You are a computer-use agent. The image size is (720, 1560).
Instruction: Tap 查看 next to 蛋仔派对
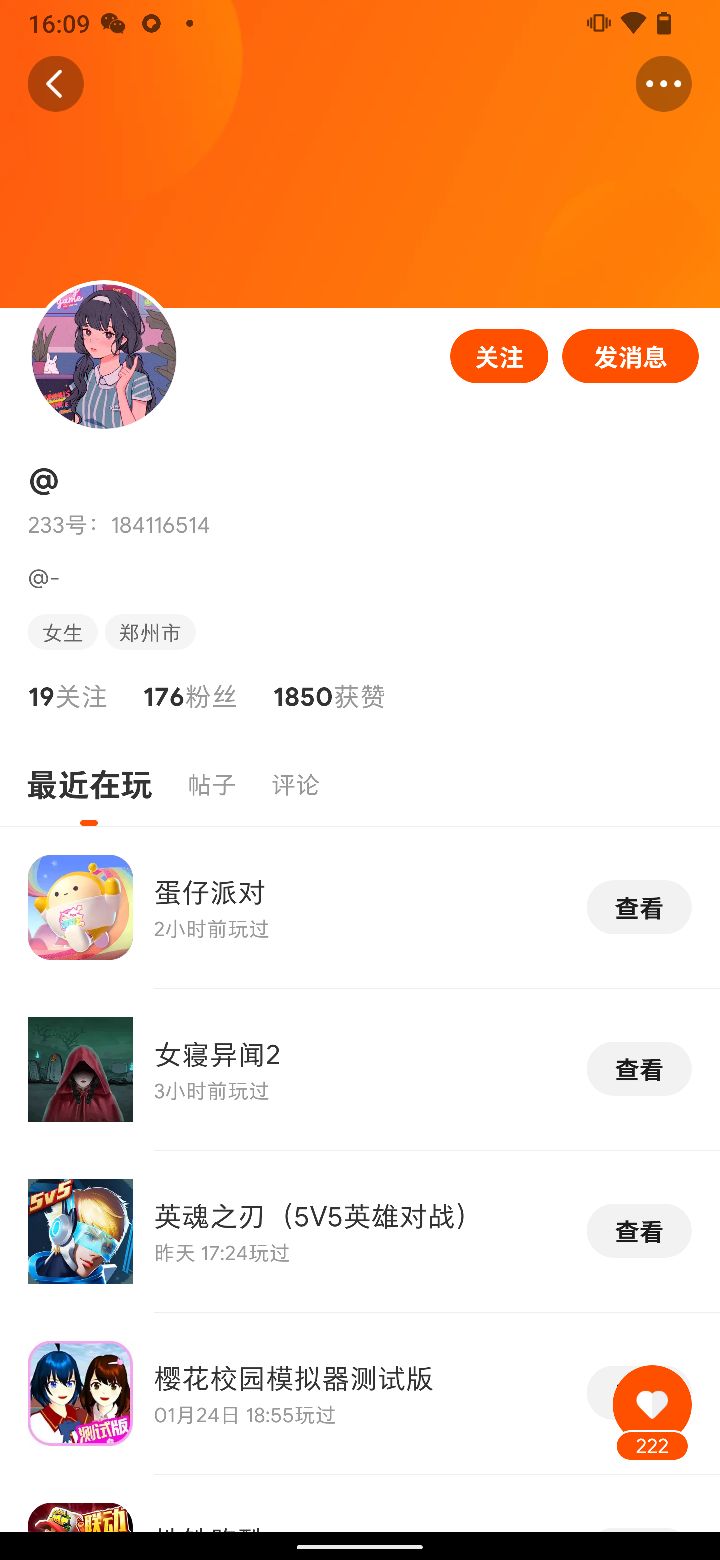639,907
